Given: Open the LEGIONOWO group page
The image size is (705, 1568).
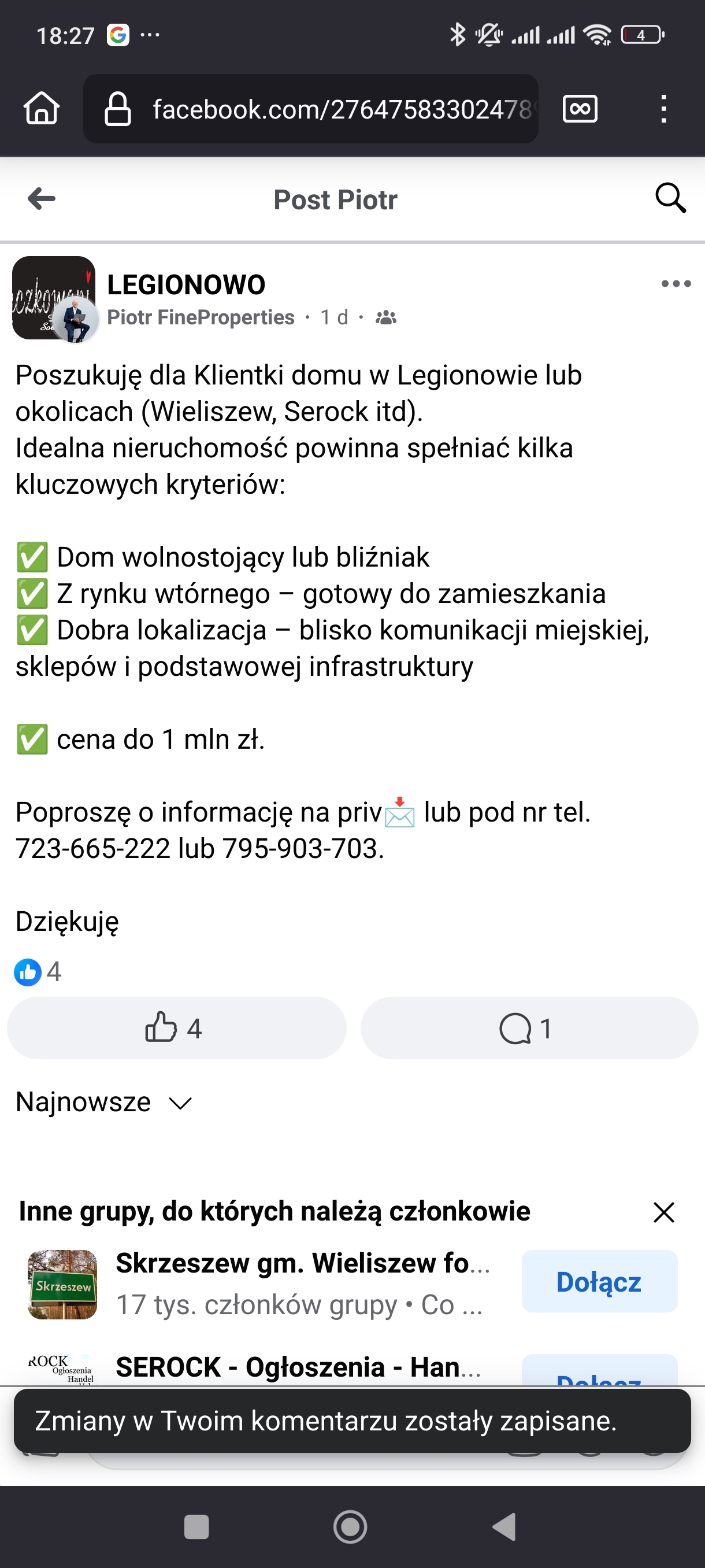Looking at the screenshot, I should point(186,284).
